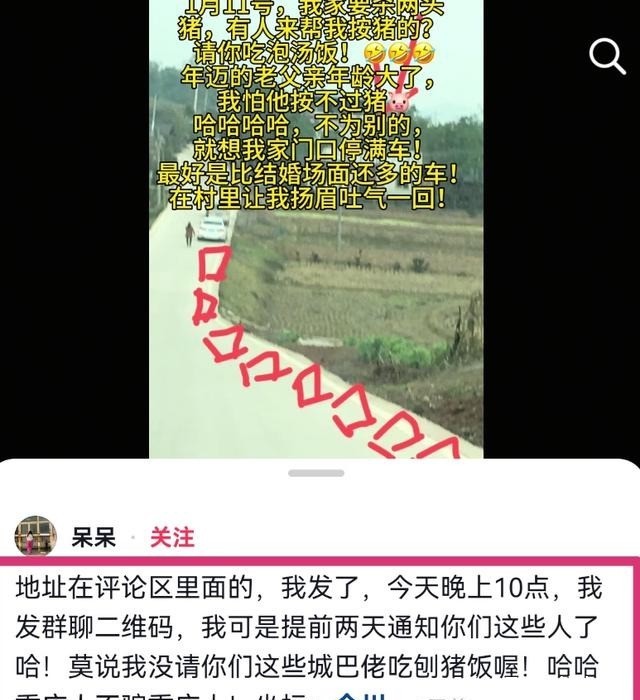Follow 呆呆 with the 关注 button
This screenshot has height=700, width=640.
click(172, 537)
